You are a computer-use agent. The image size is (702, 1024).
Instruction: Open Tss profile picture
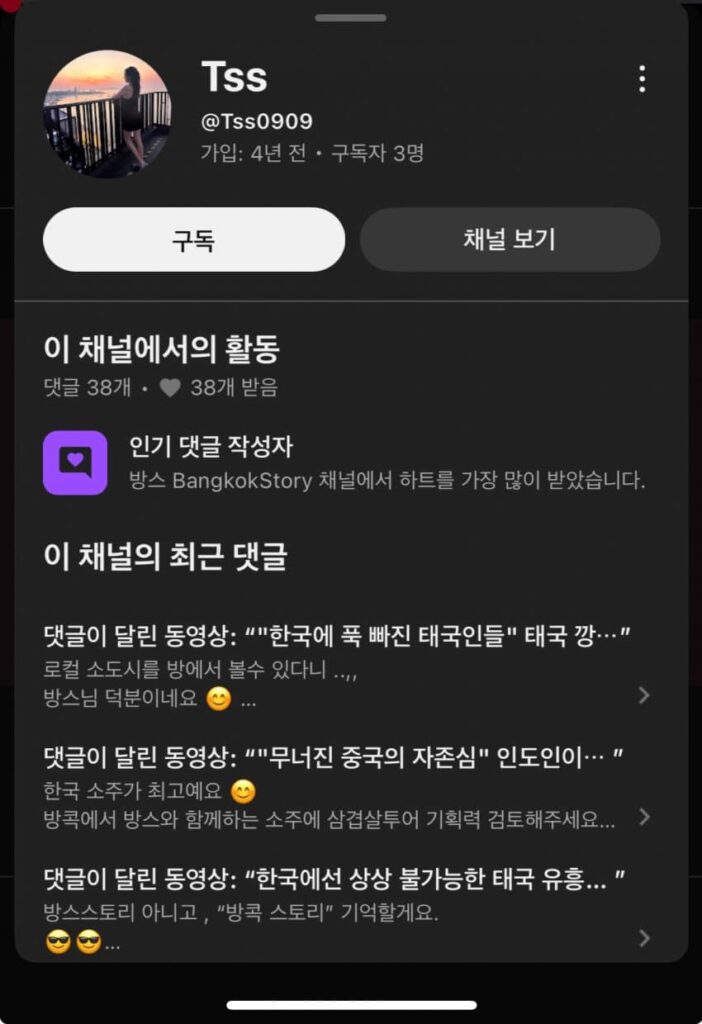(107, 114)
